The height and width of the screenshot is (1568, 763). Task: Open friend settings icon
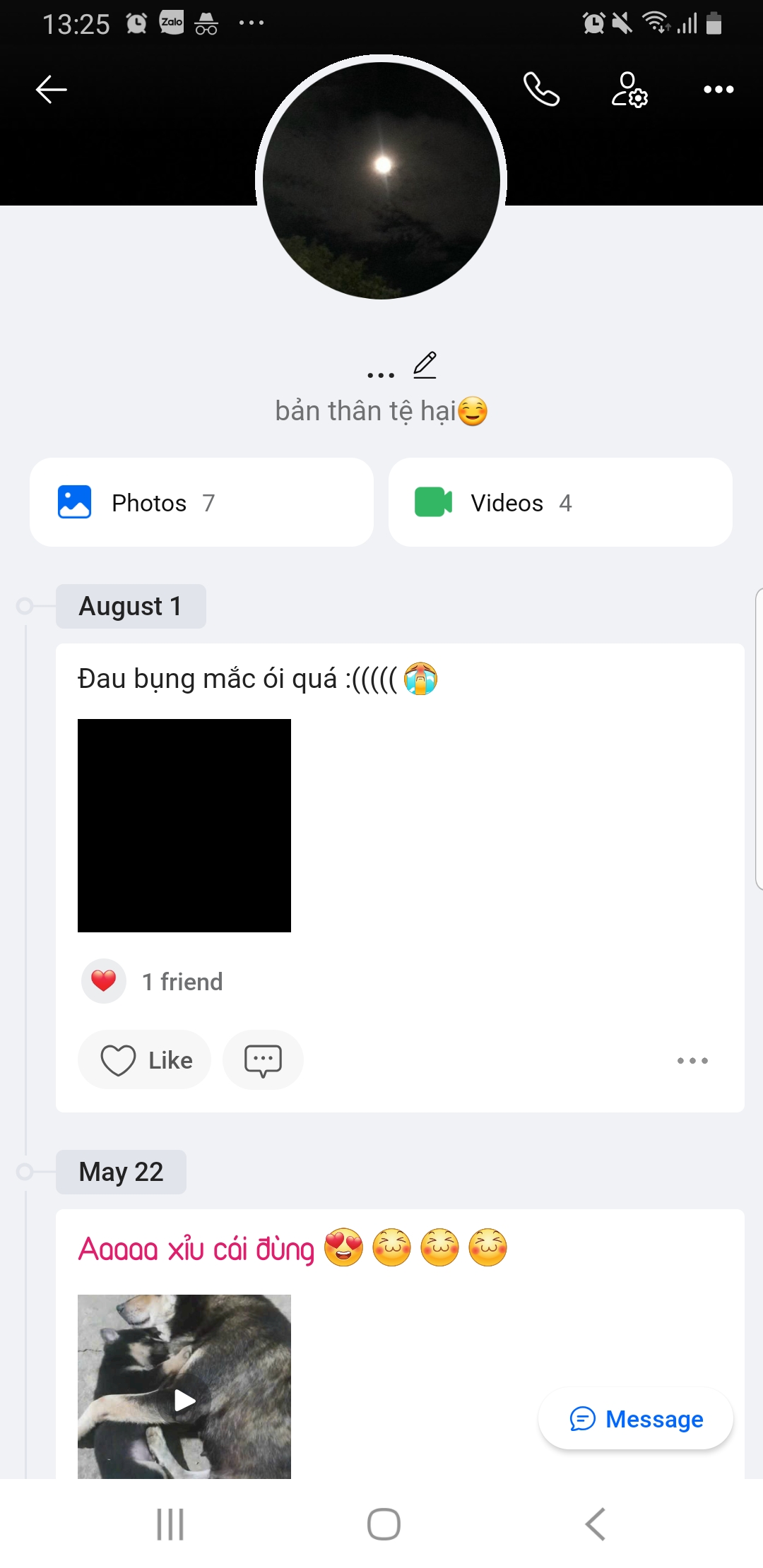click(x=629, y=90)
